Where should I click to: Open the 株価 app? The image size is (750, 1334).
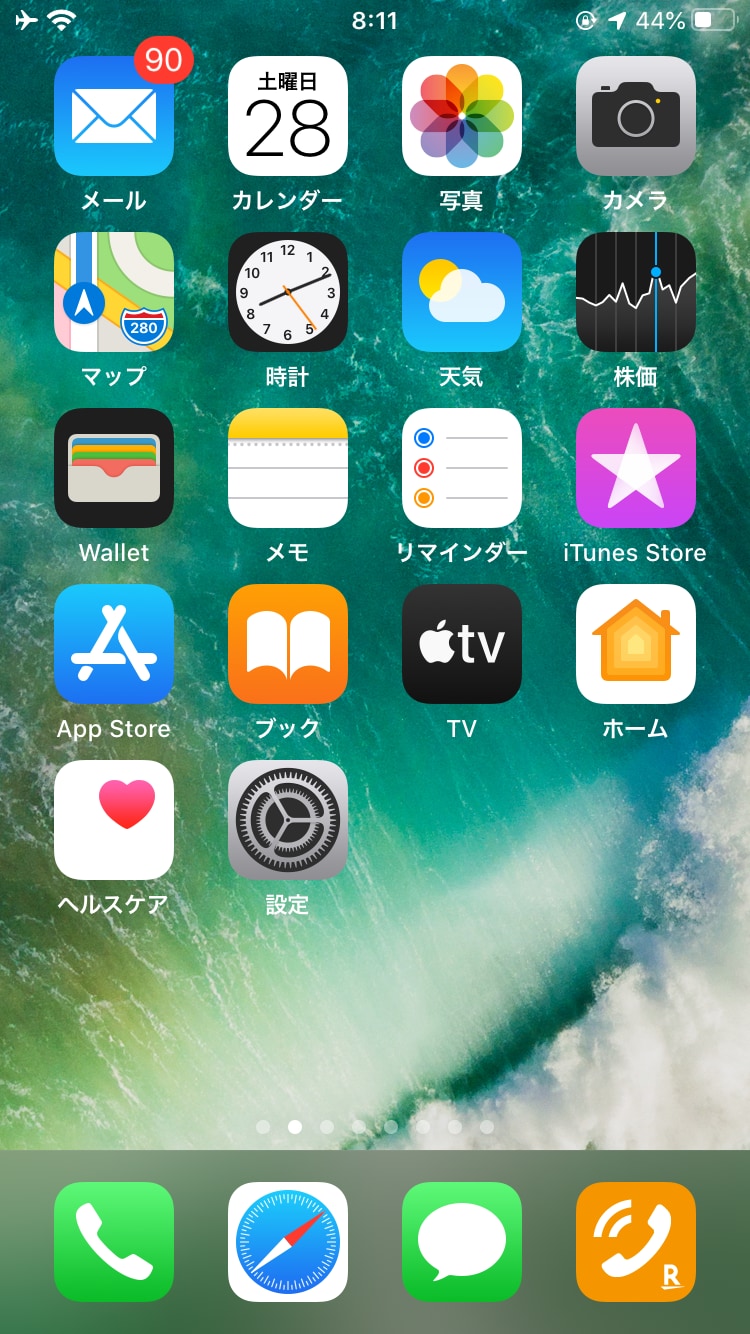click(x=636, y=292)
